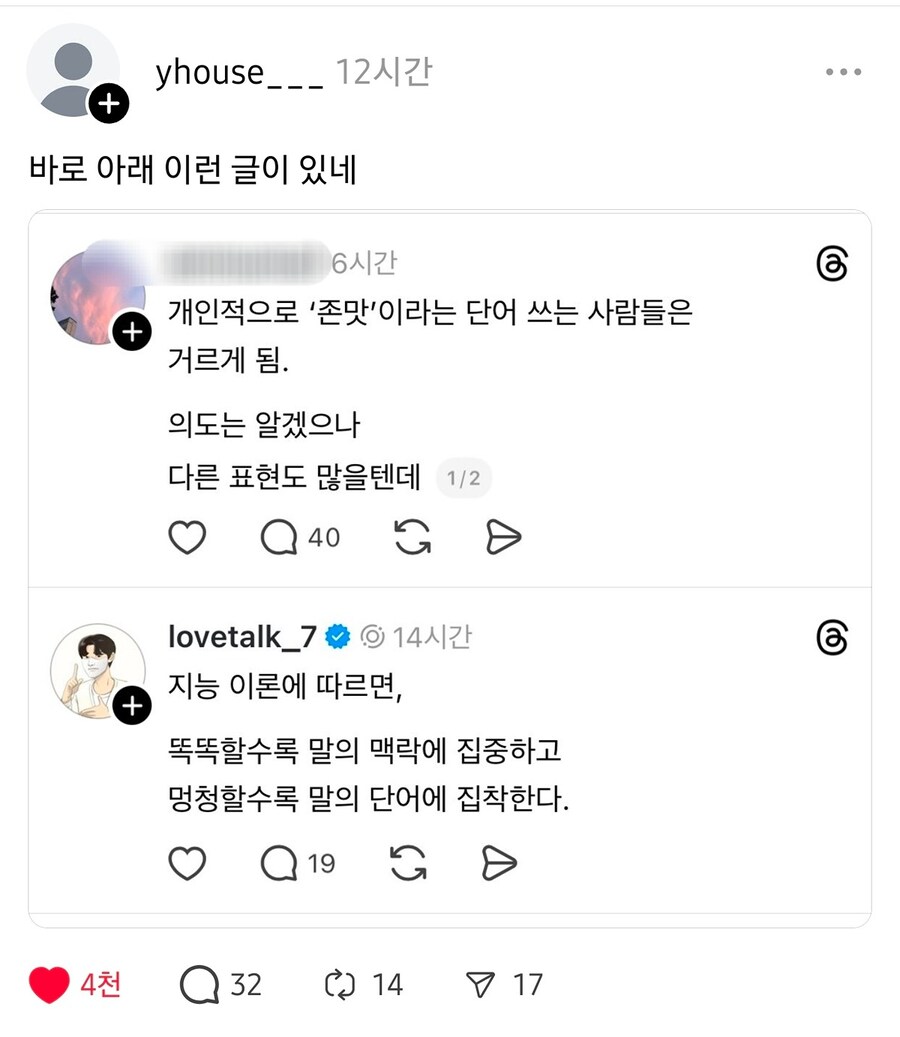
Task: Repost the first embedded post
Action: tap(410, 537)
